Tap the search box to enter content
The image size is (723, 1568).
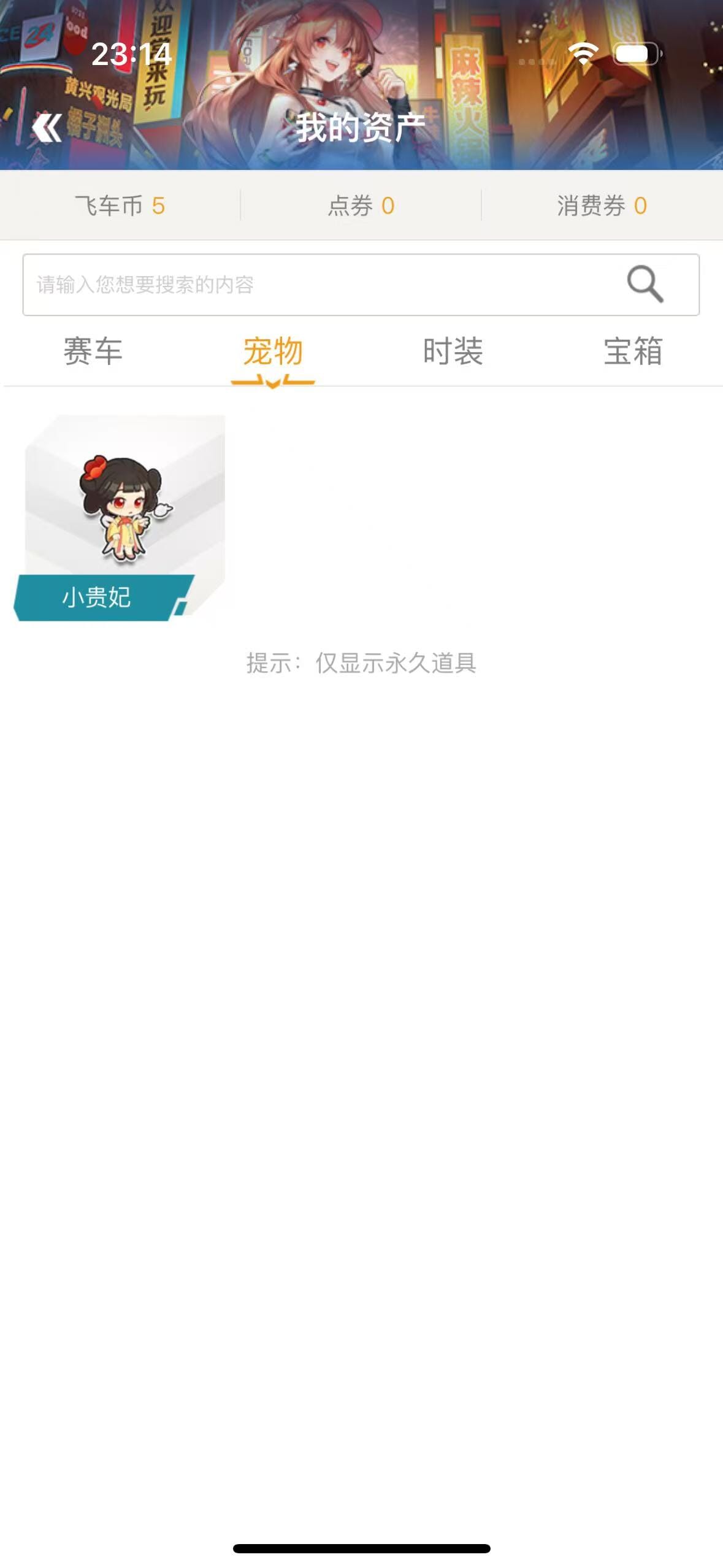(x=361, y=285)
